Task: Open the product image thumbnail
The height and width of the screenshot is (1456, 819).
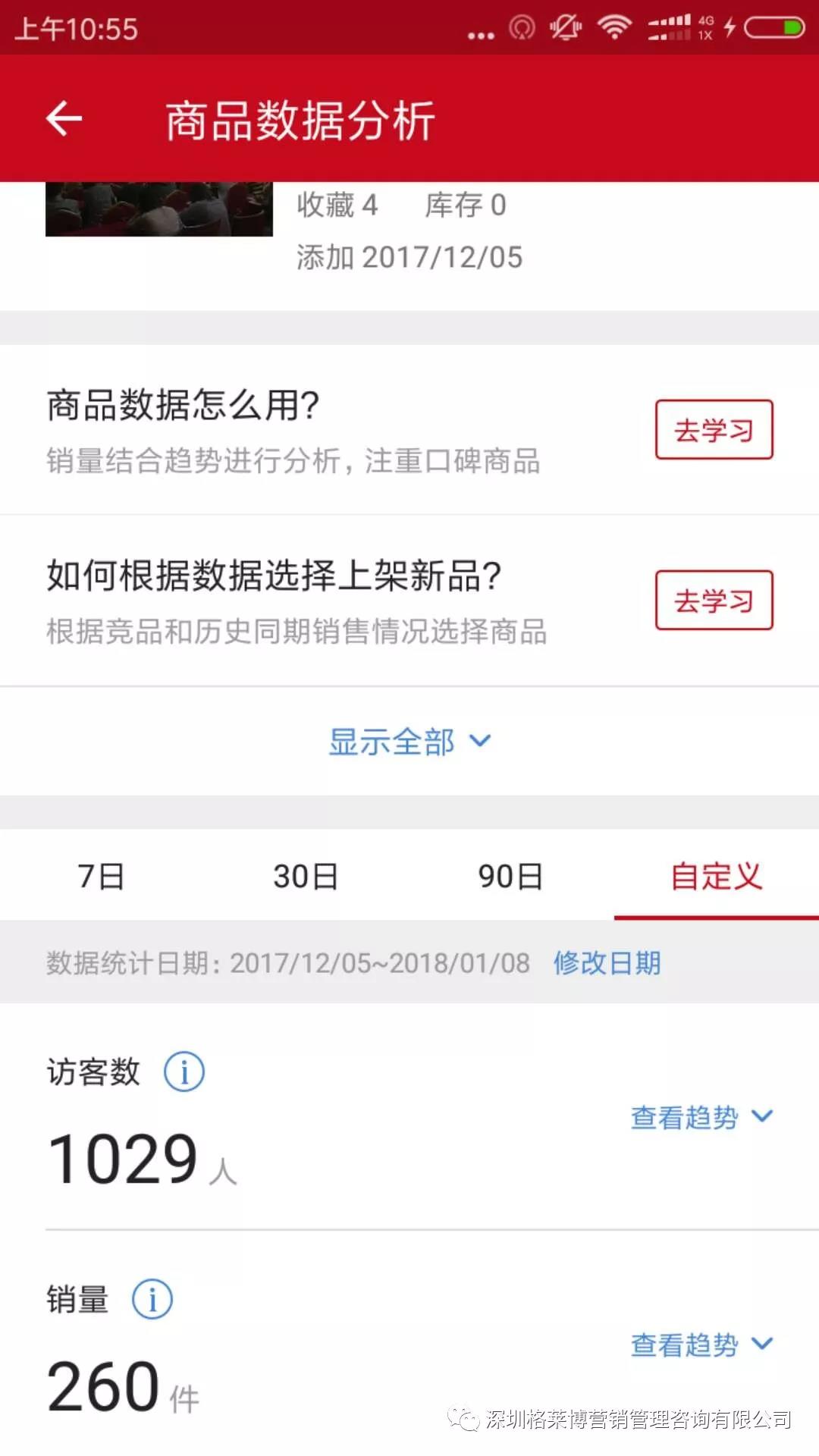Action: [158, 209]
